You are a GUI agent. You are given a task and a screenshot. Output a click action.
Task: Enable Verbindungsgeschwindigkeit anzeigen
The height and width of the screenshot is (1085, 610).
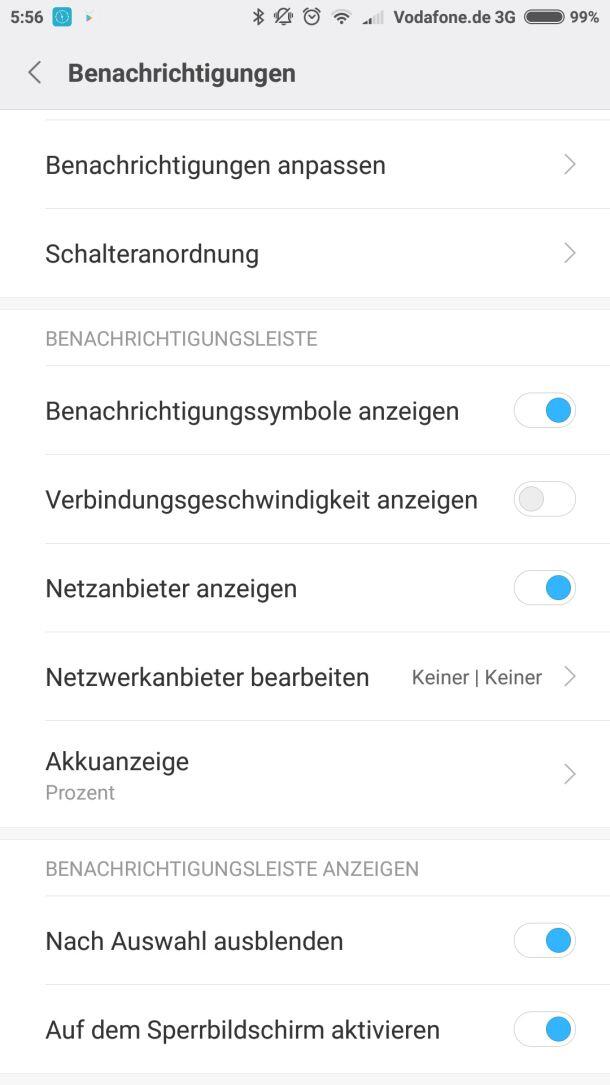click(x=544, y=499)
